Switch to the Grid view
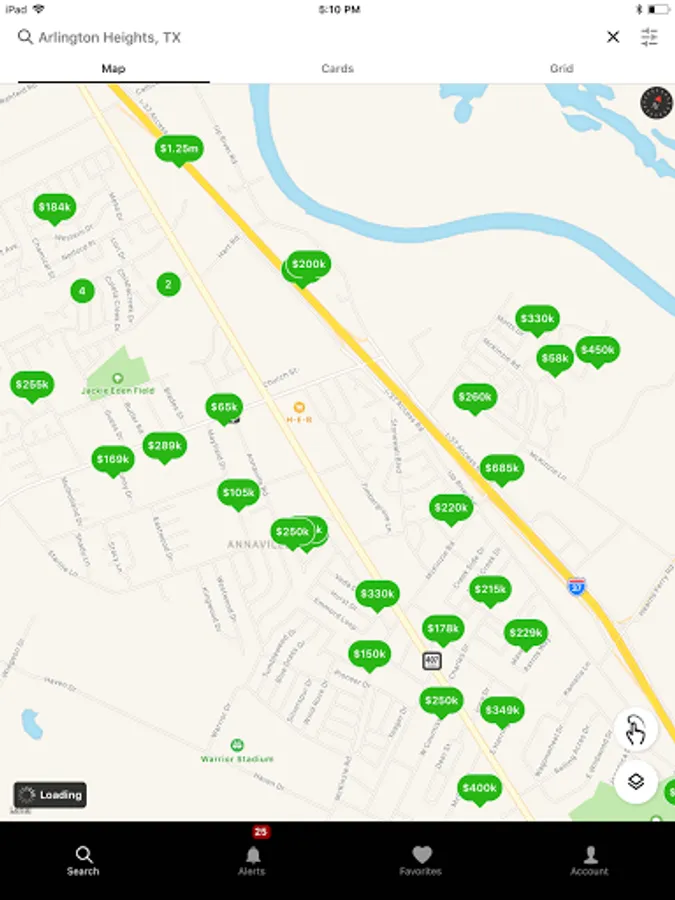The height and width of the screenshot is (900, 675). point(561,69)
